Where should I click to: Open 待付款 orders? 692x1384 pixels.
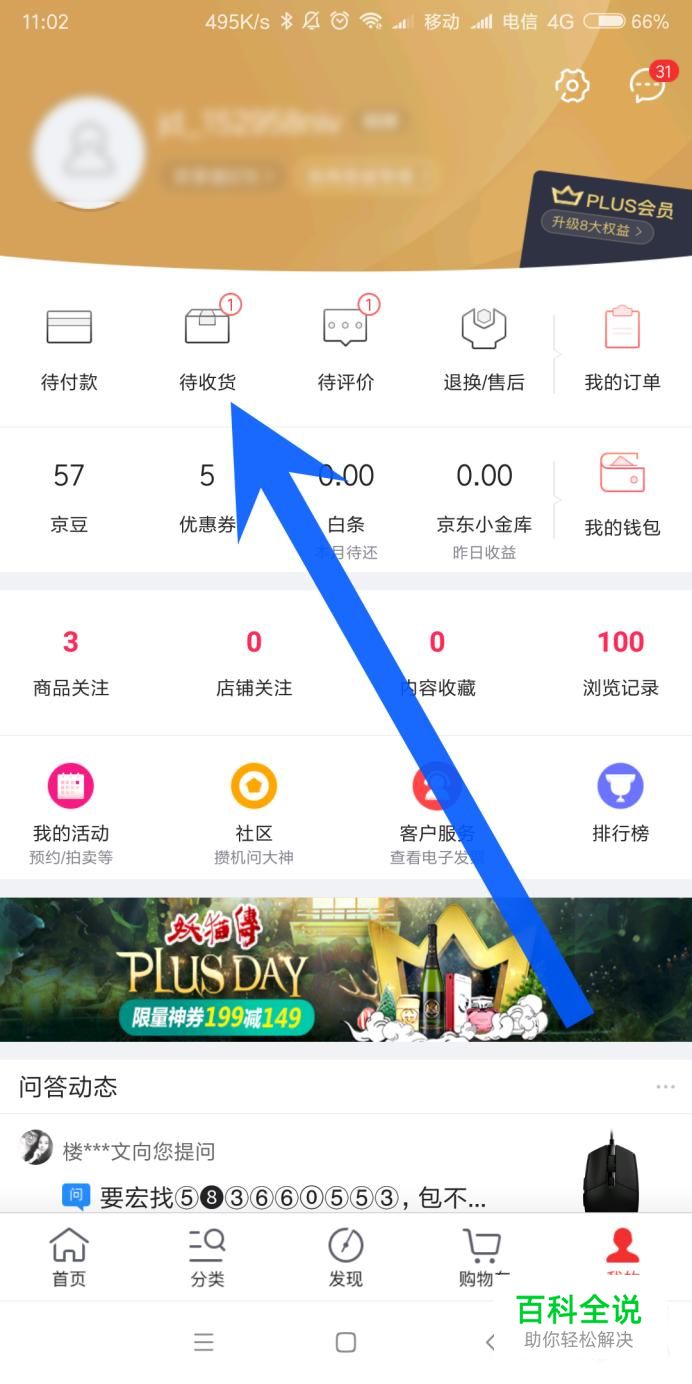69,346
